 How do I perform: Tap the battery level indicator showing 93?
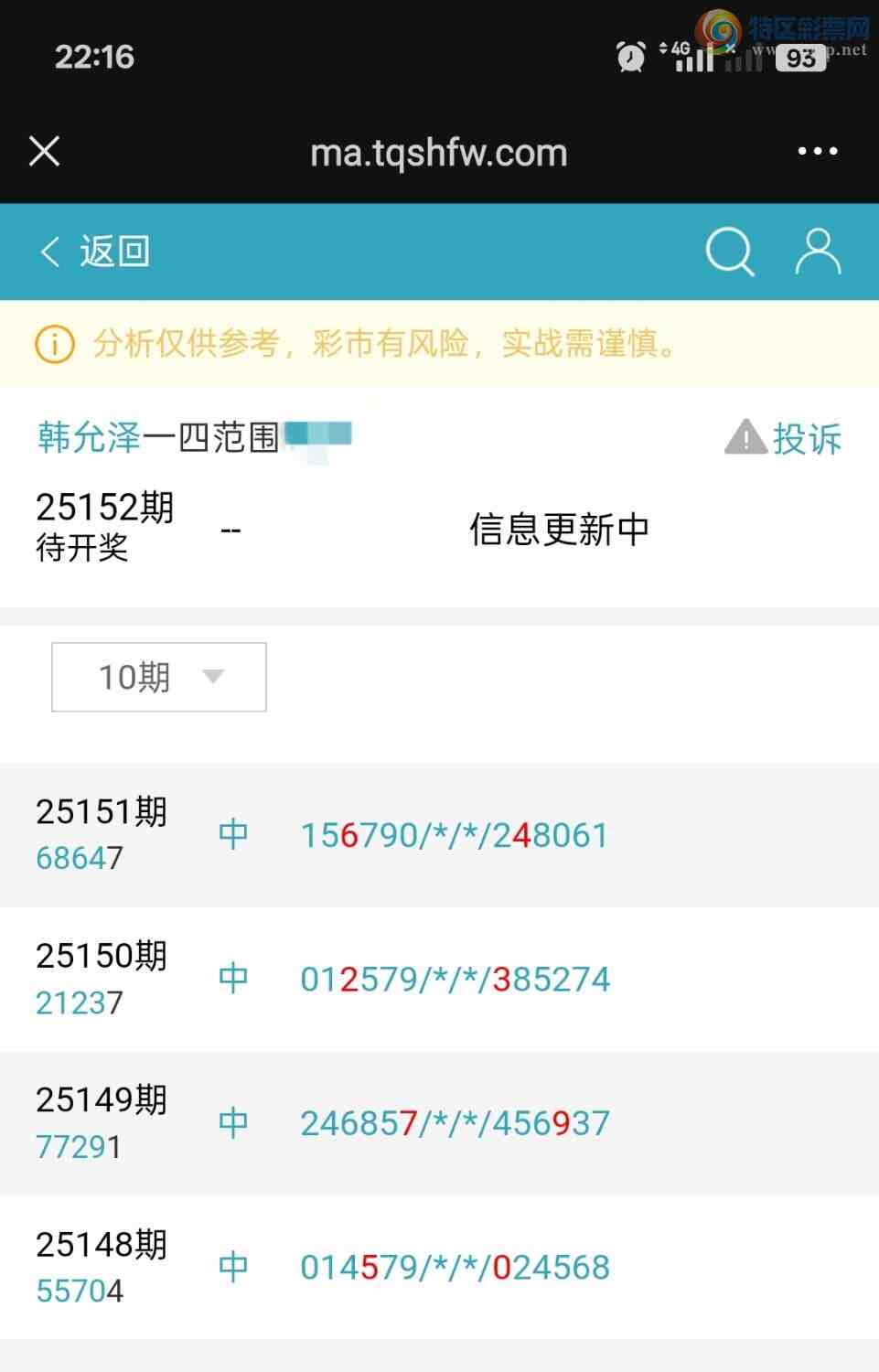(x=799, y=56)
